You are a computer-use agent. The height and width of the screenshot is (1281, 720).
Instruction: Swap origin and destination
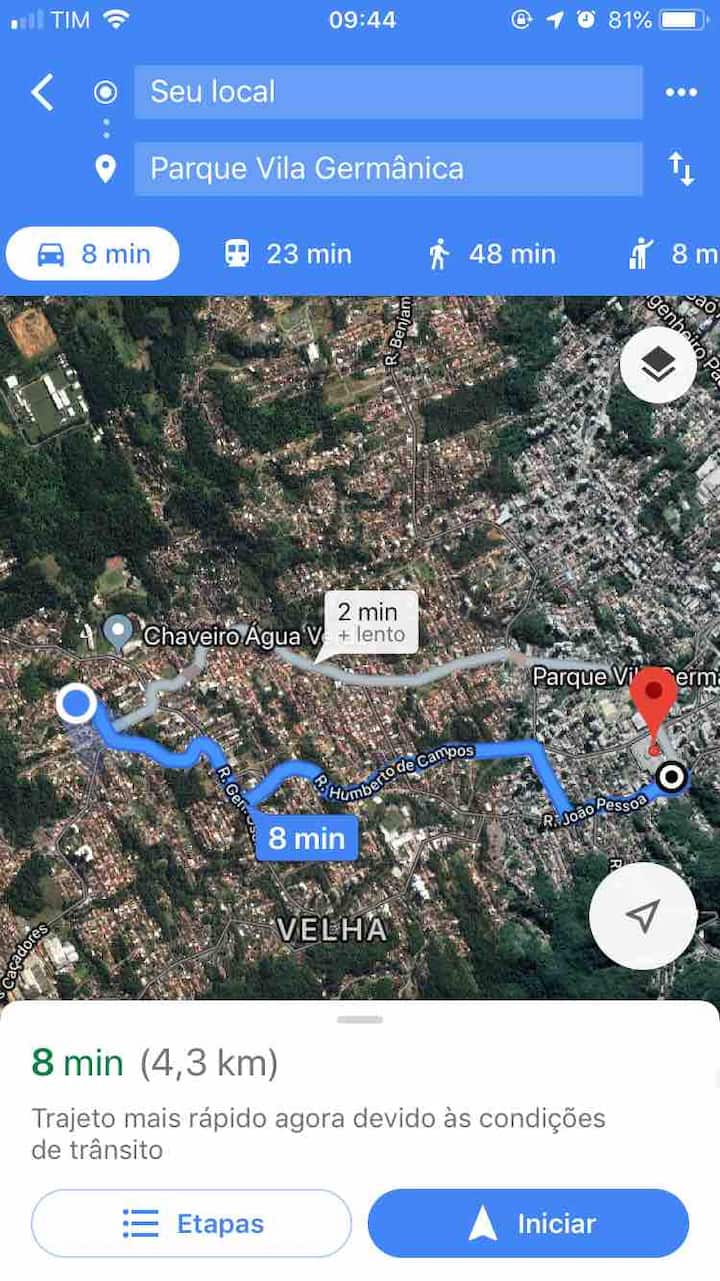(682, 169)
